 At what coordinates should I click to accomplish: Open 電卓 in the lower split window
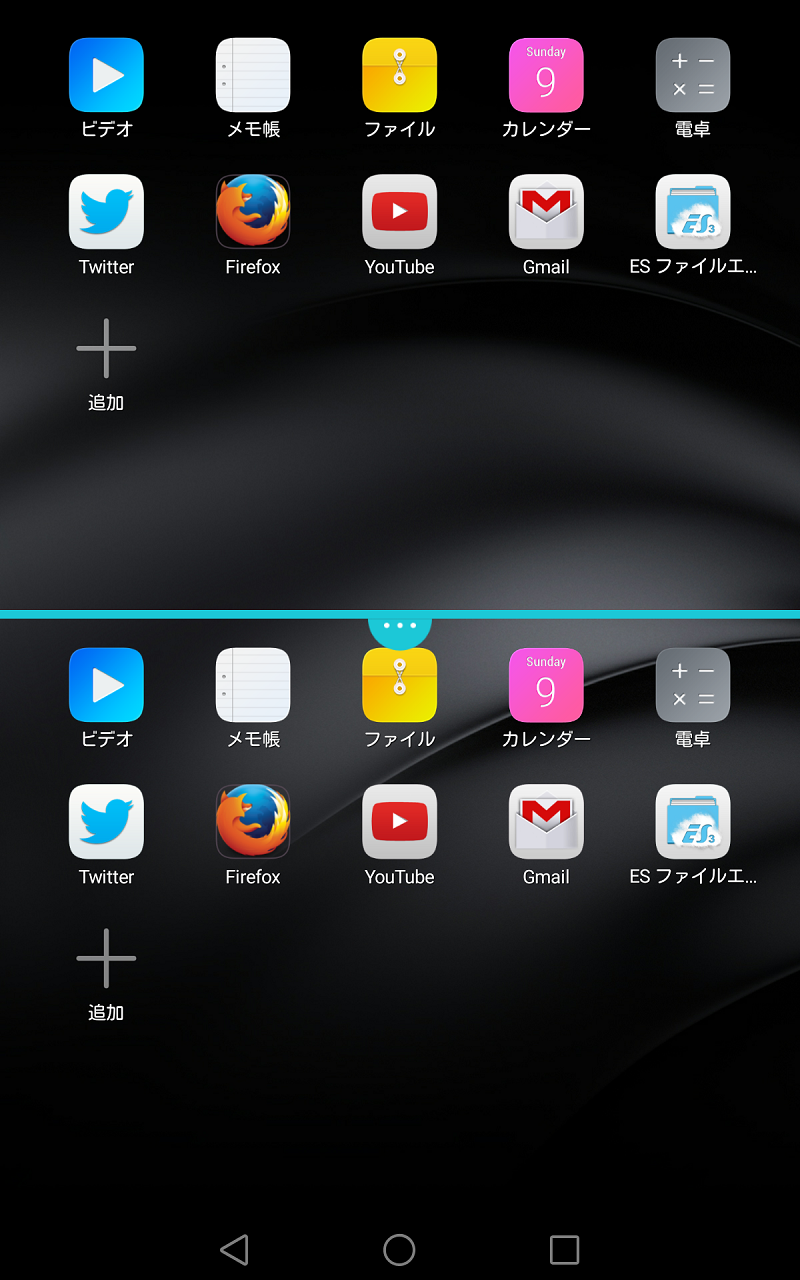(693, 686)
